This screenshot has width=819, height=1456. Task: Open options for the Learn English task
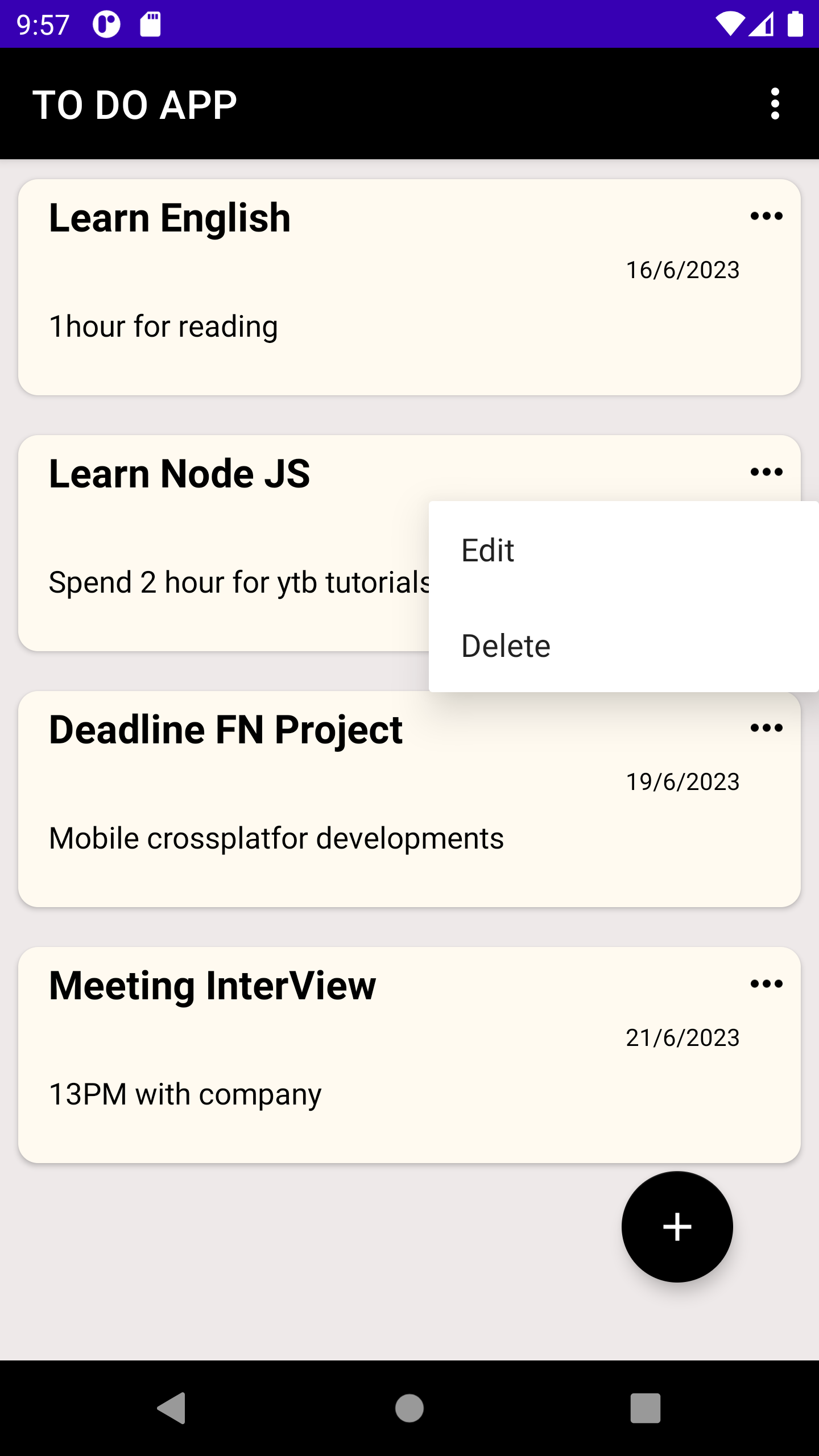coord(767,216)
